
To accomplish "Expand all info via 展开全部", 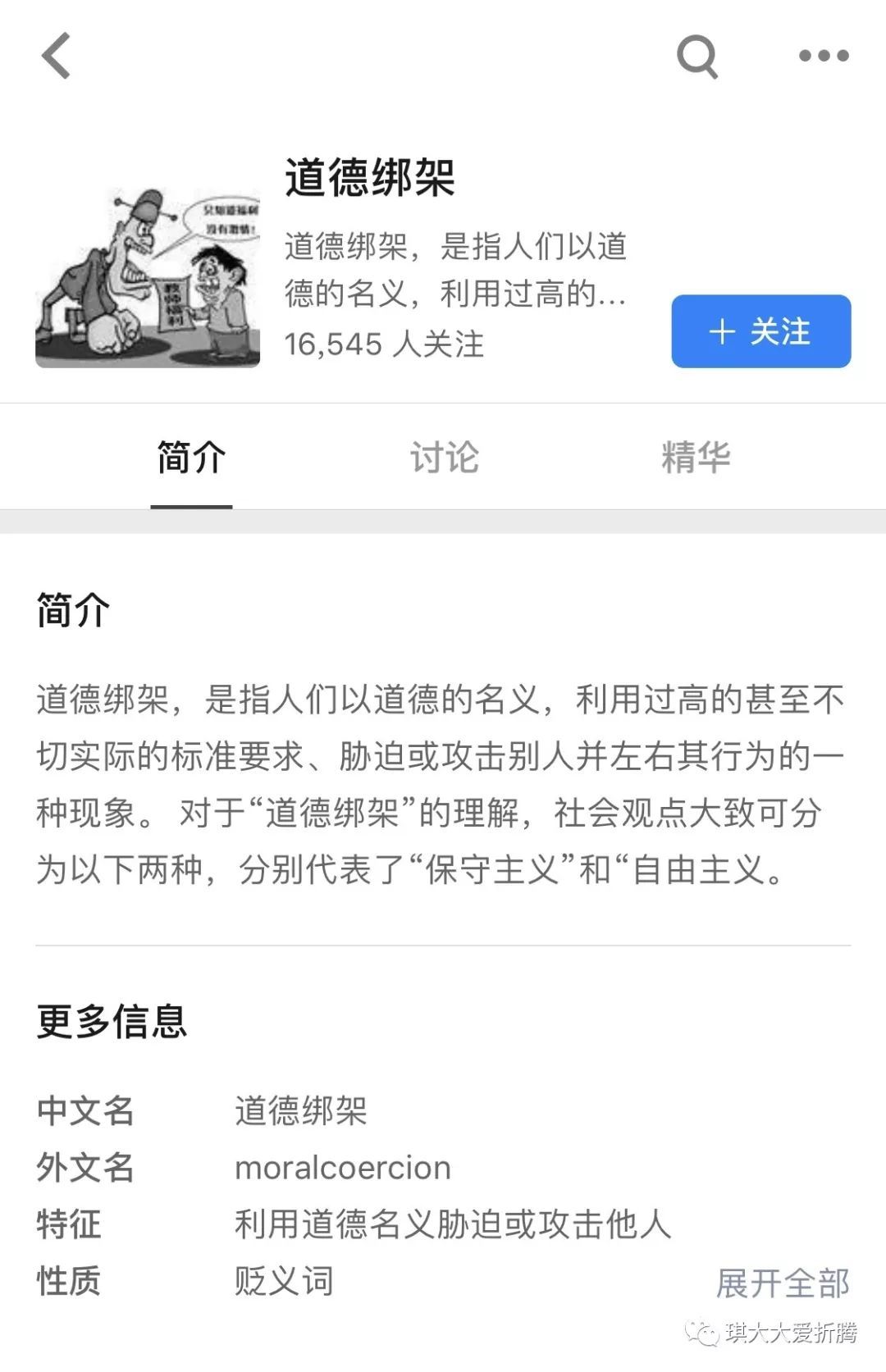I will click(782, 1283).
